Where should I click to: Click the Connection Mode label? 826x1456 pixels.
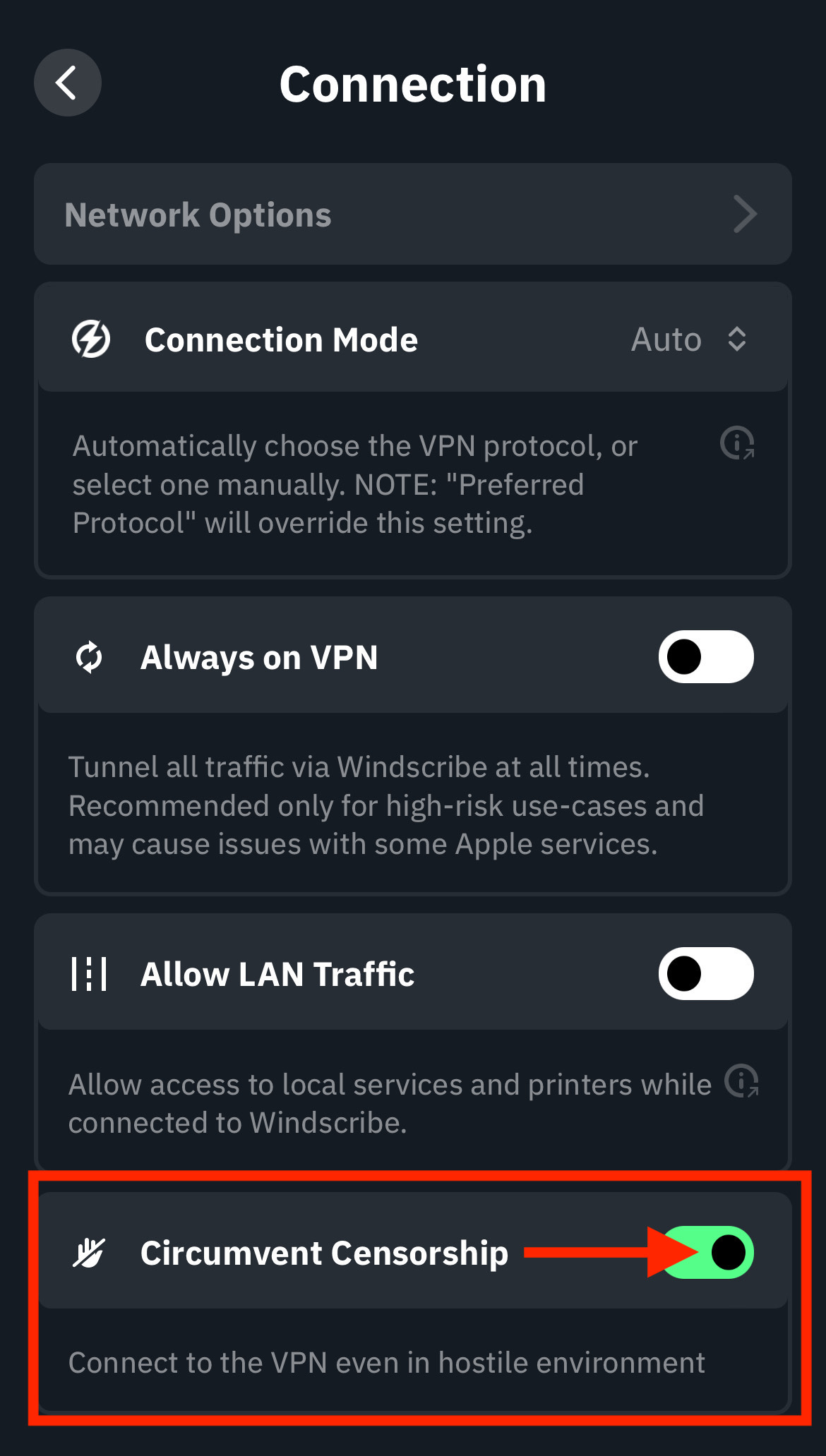[282, 339]
